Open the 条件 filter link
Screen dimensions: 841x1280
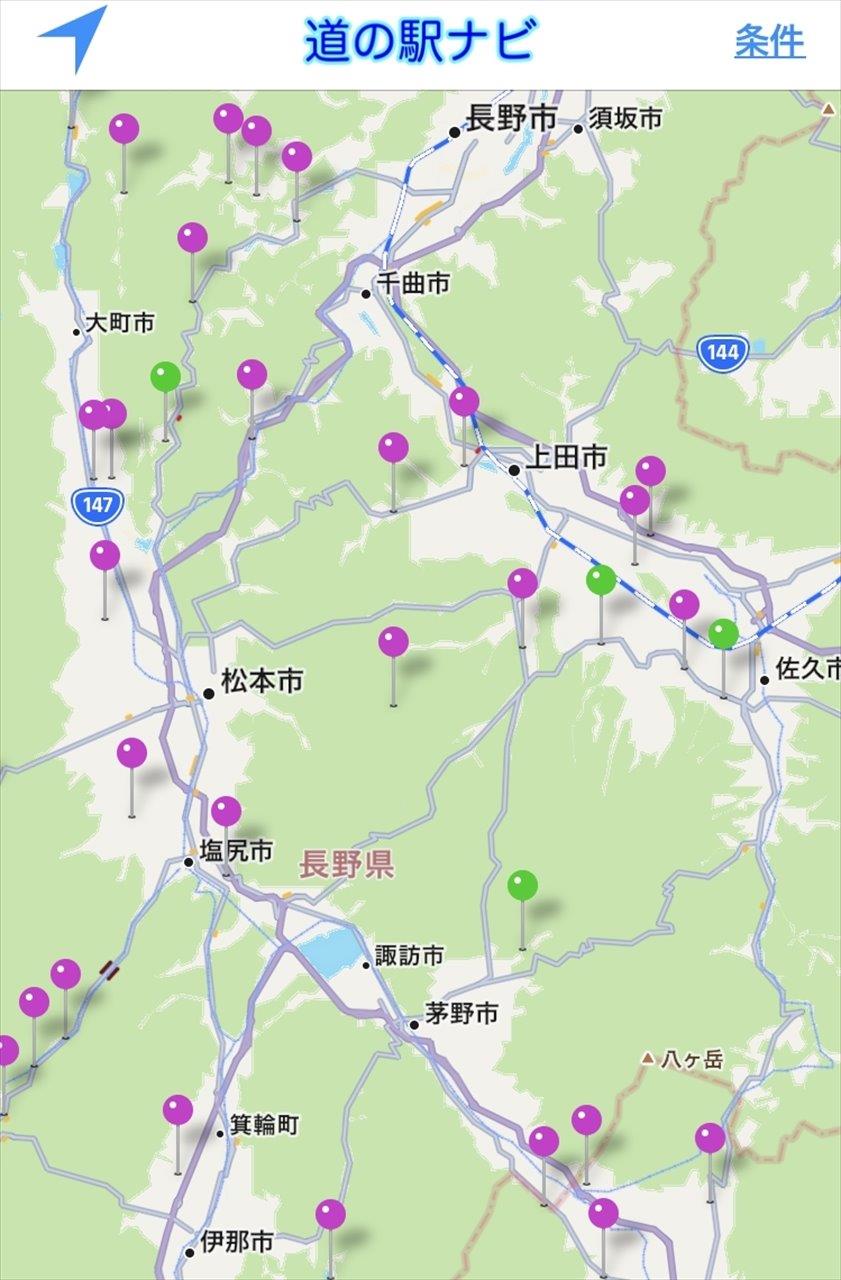click(769, 42)
